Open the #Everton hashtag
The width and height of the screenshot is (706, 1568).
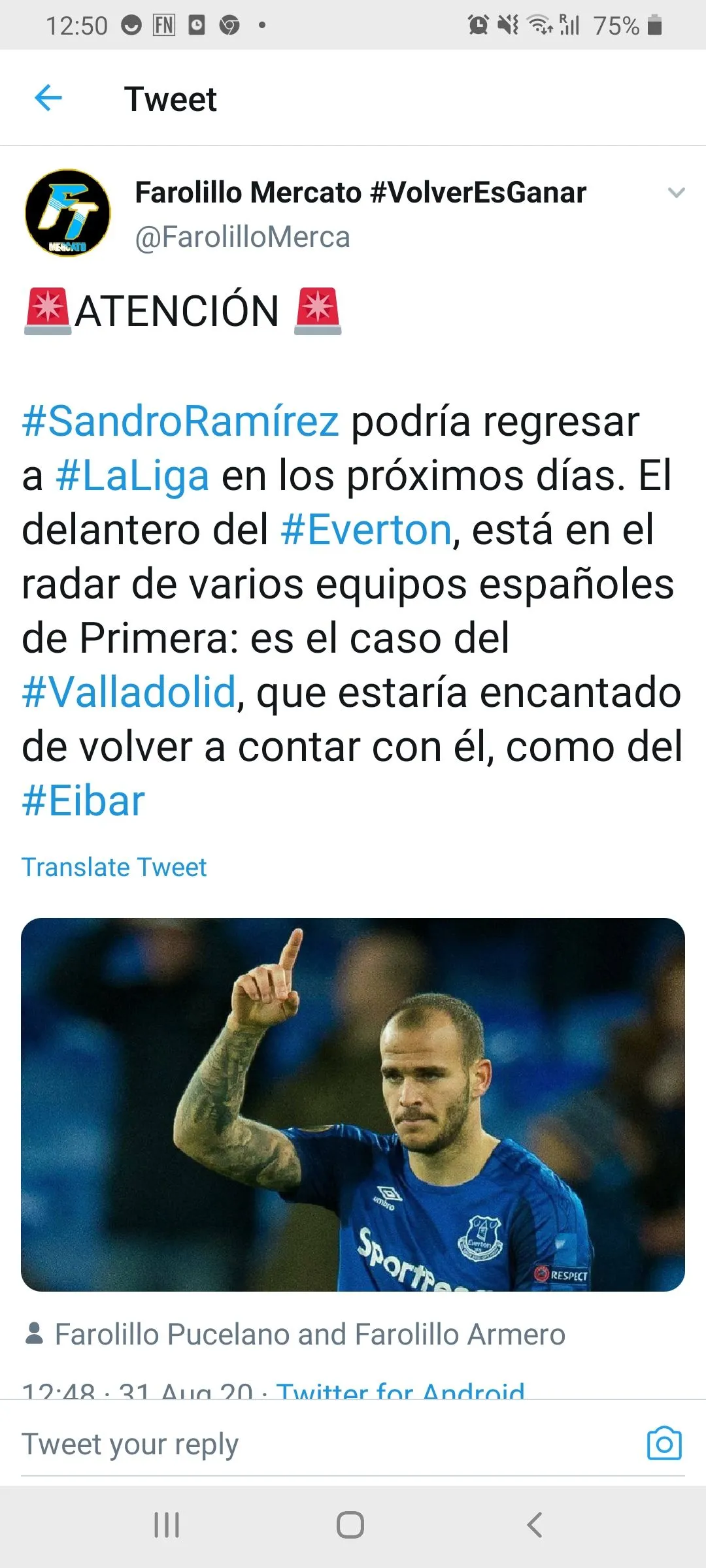click(x=366, y=530)
